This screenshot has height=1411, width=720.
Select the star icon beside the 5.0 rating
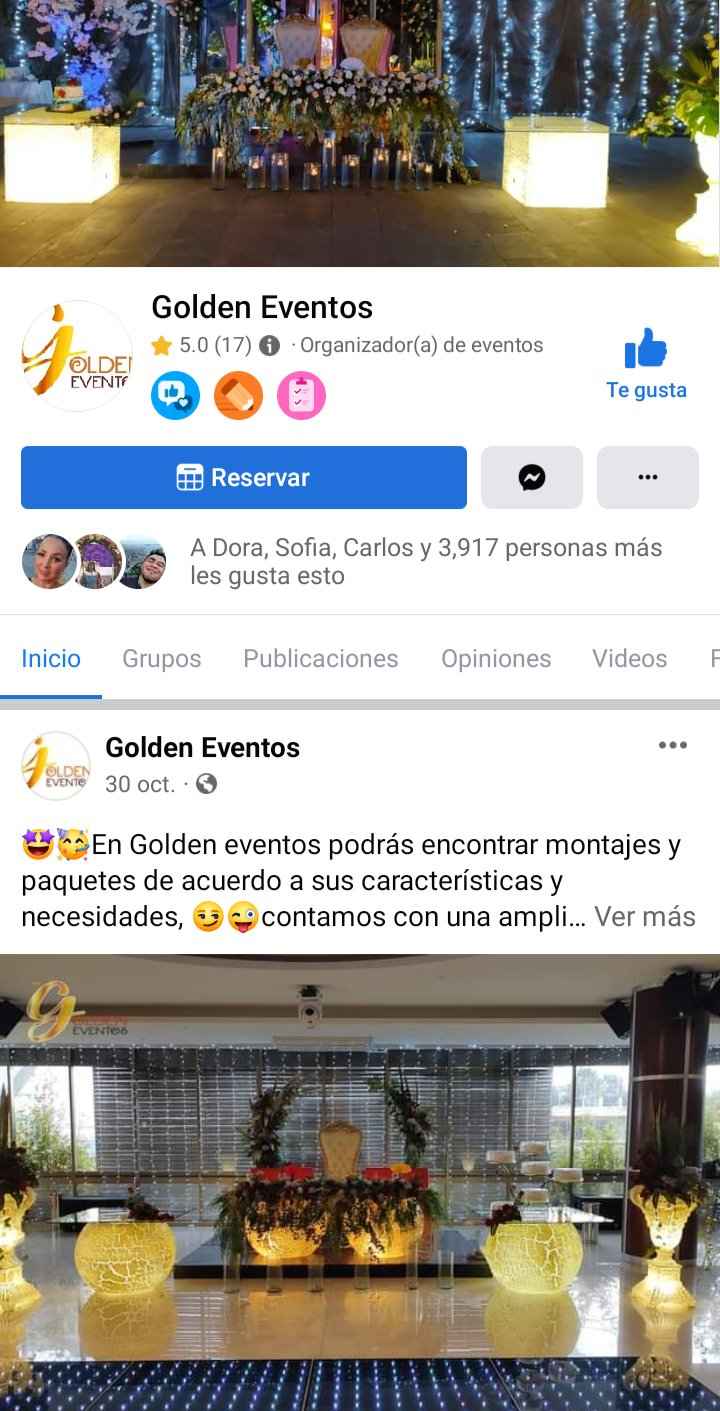(x=162, y=346)
